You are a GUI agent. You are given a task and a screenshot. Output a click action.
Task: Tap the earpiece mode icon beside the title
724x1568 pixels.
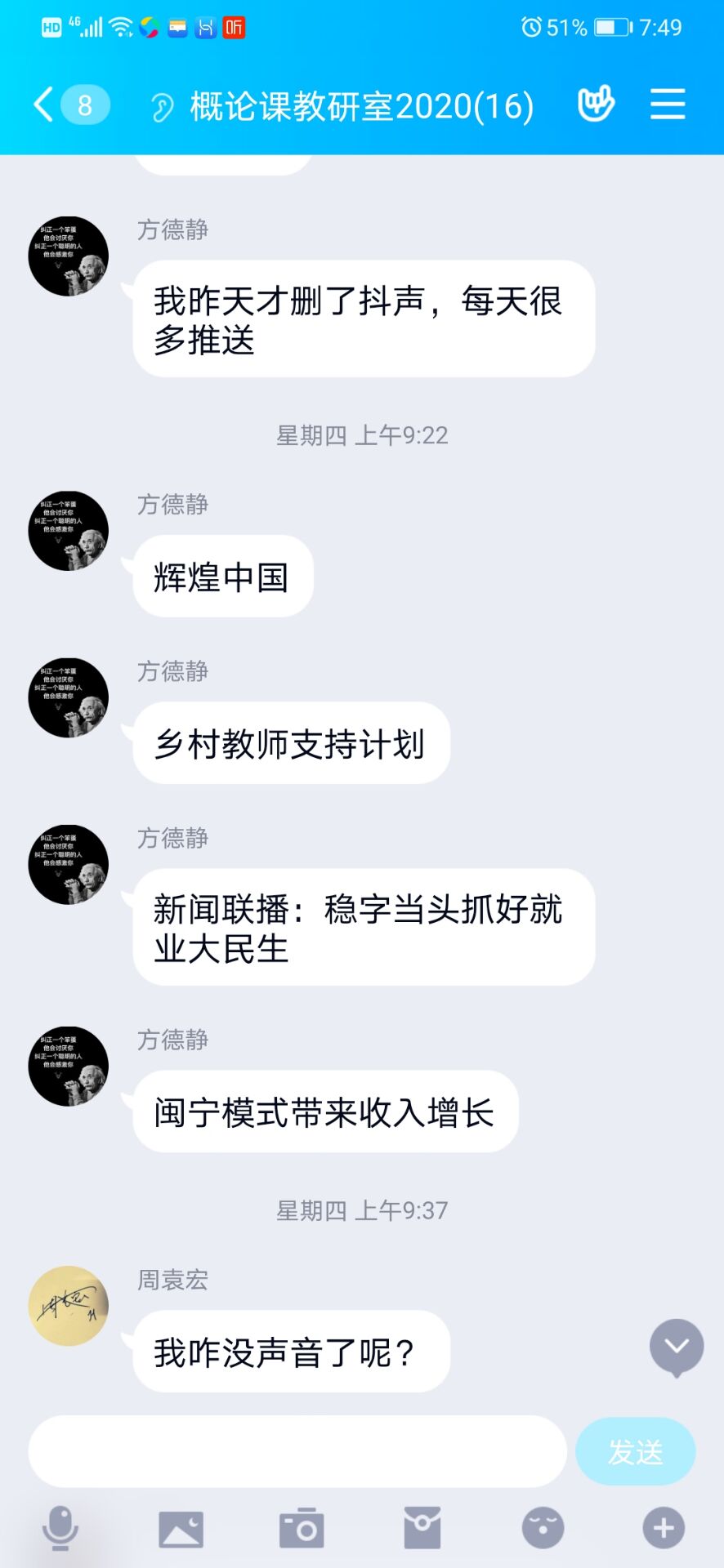coord(163,107)
